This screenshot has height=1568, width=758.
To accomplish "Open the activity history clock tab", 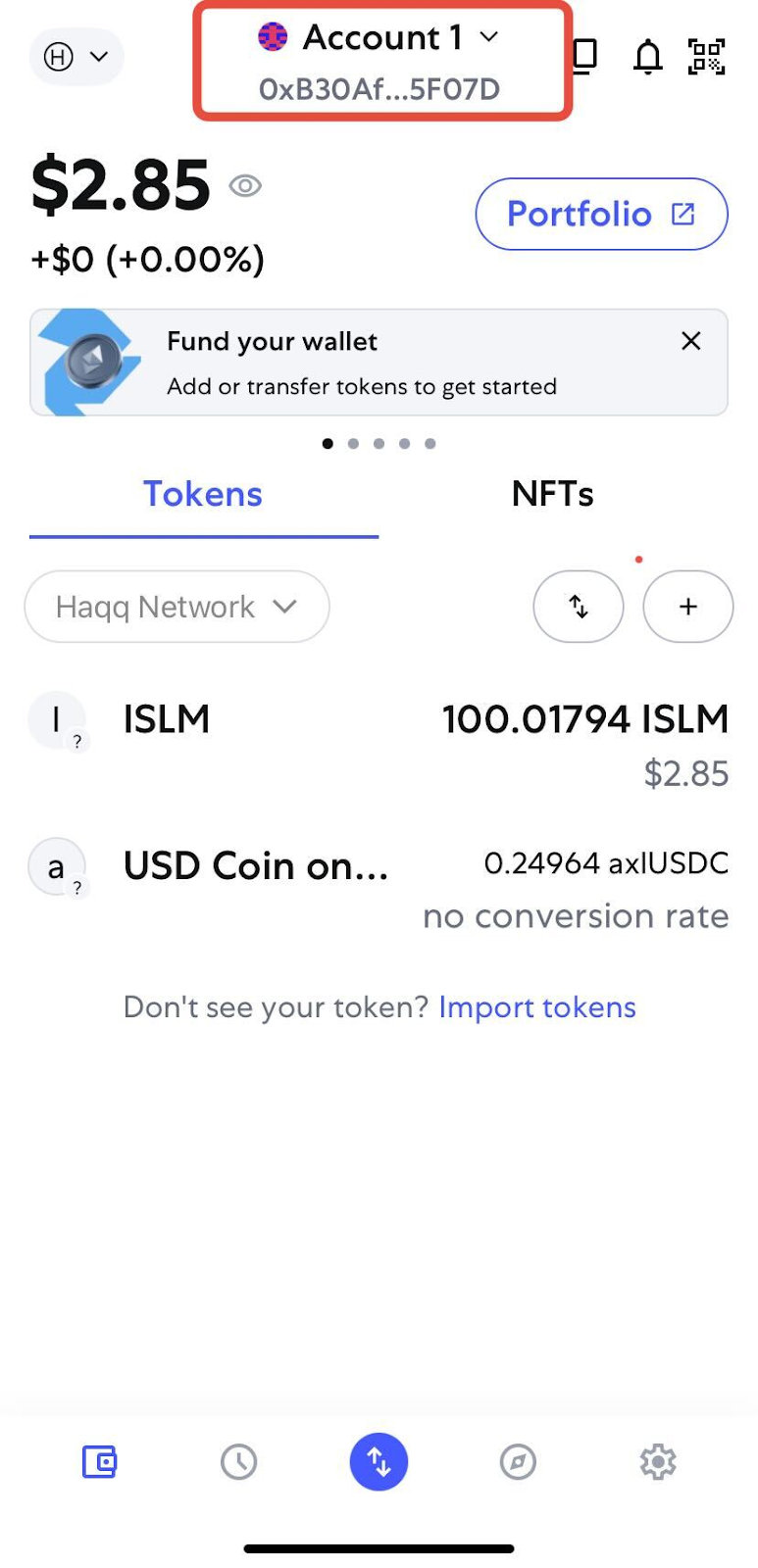I will pyautogui.click(x=238, y=1462).
